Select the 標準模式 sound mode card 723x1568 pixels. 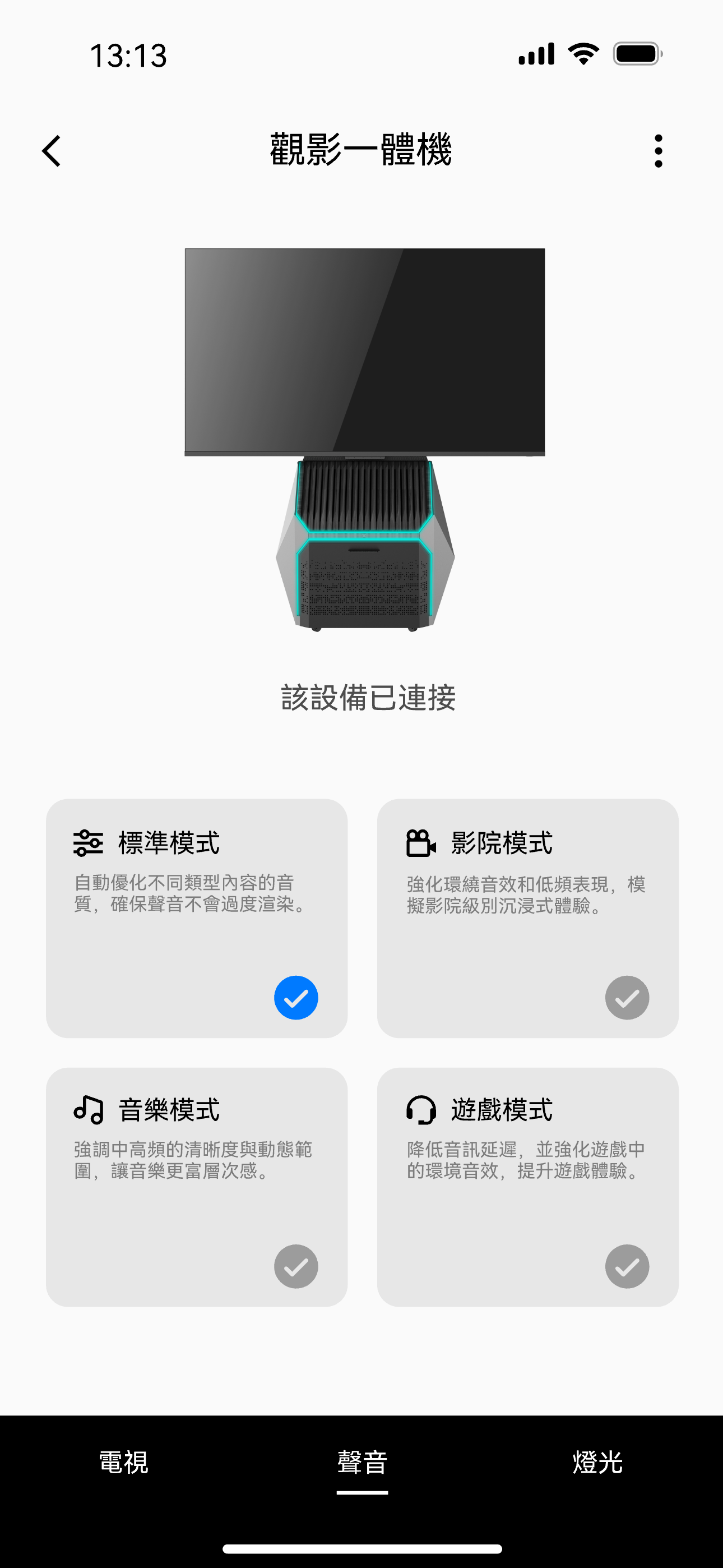[197, 918]
